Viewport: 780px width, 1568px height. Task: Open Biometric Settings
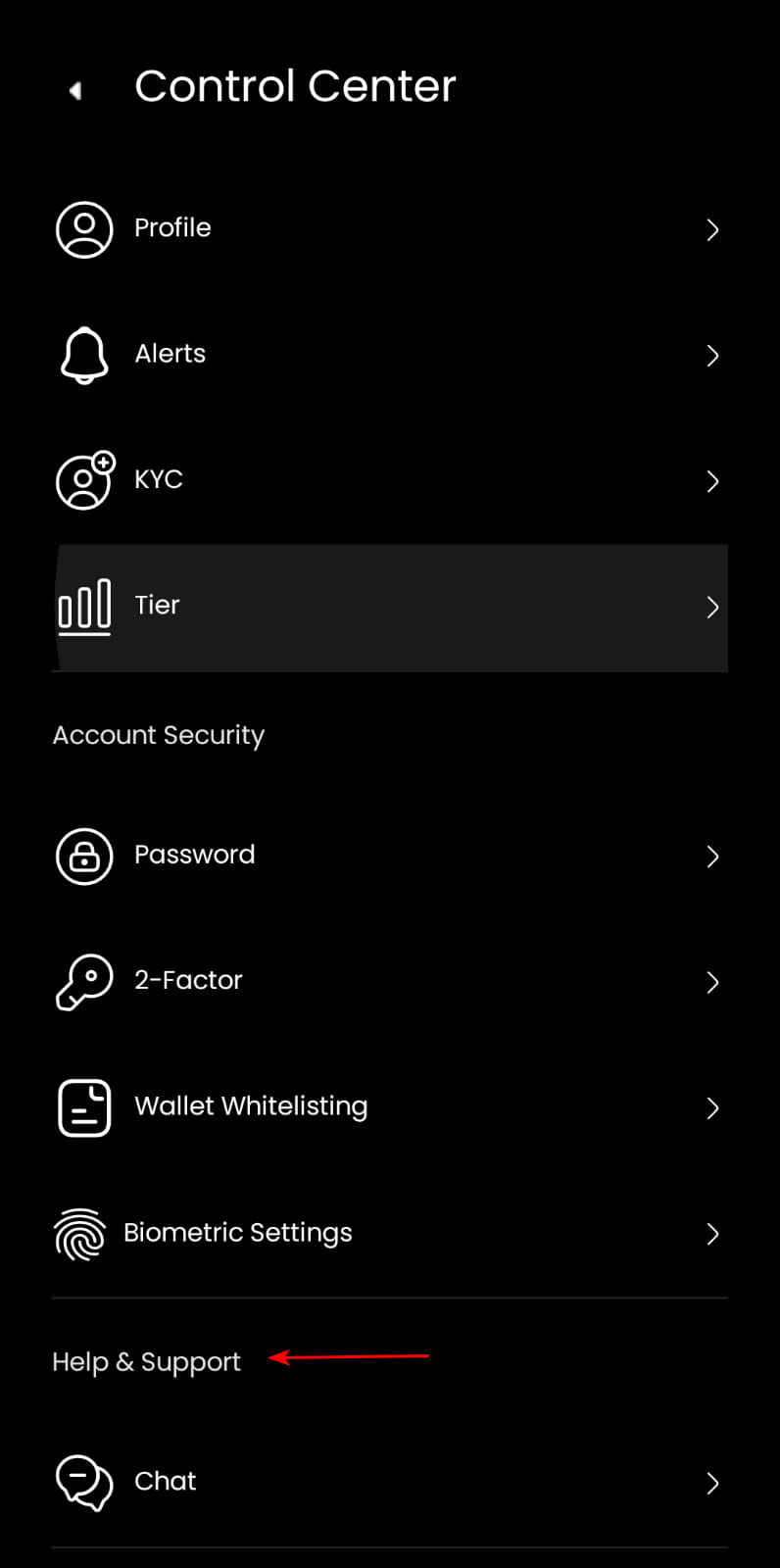click(389, 1233)
